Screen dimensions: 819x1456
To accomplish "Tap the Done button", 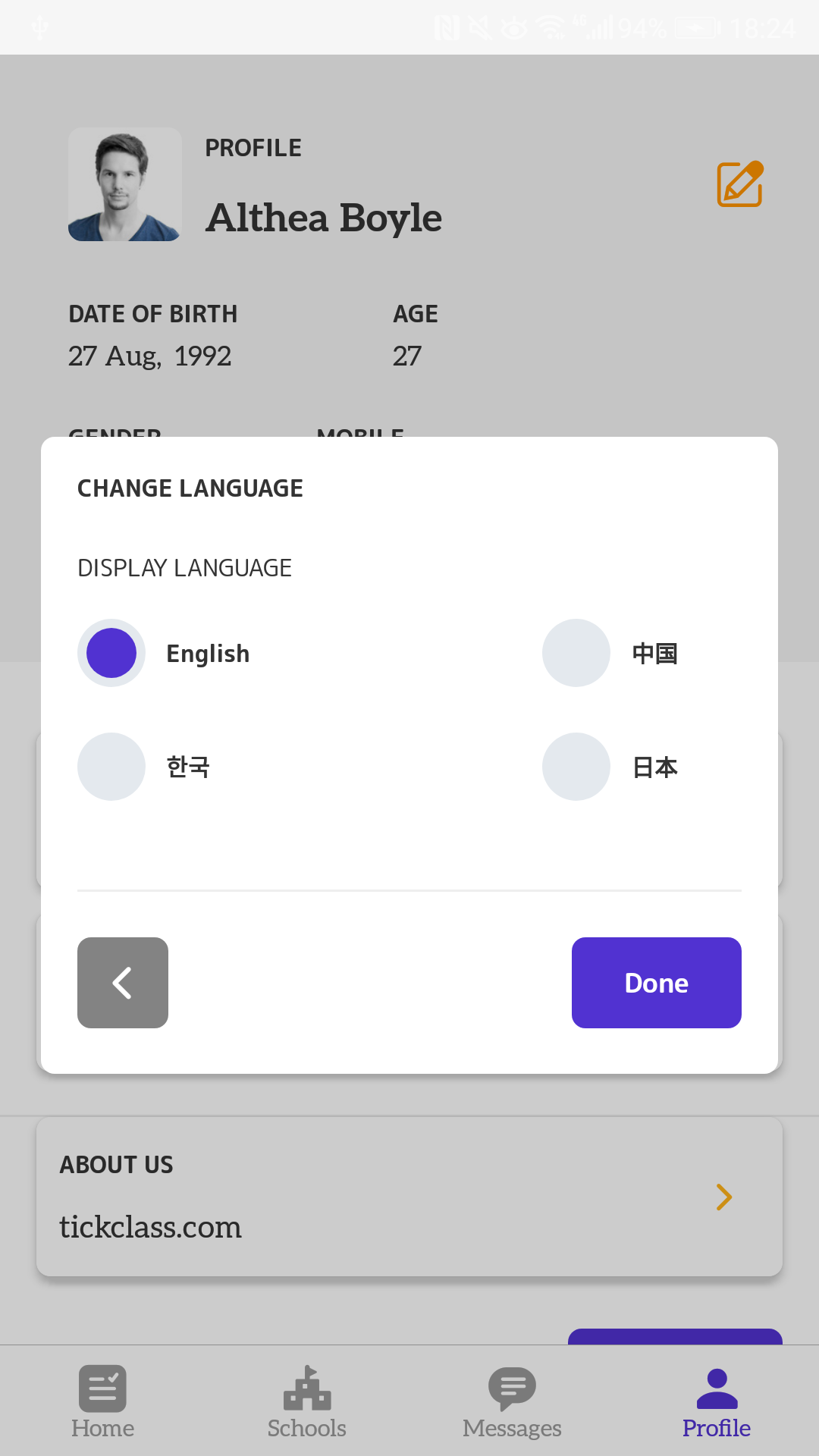I will click(x=657, y=983).
